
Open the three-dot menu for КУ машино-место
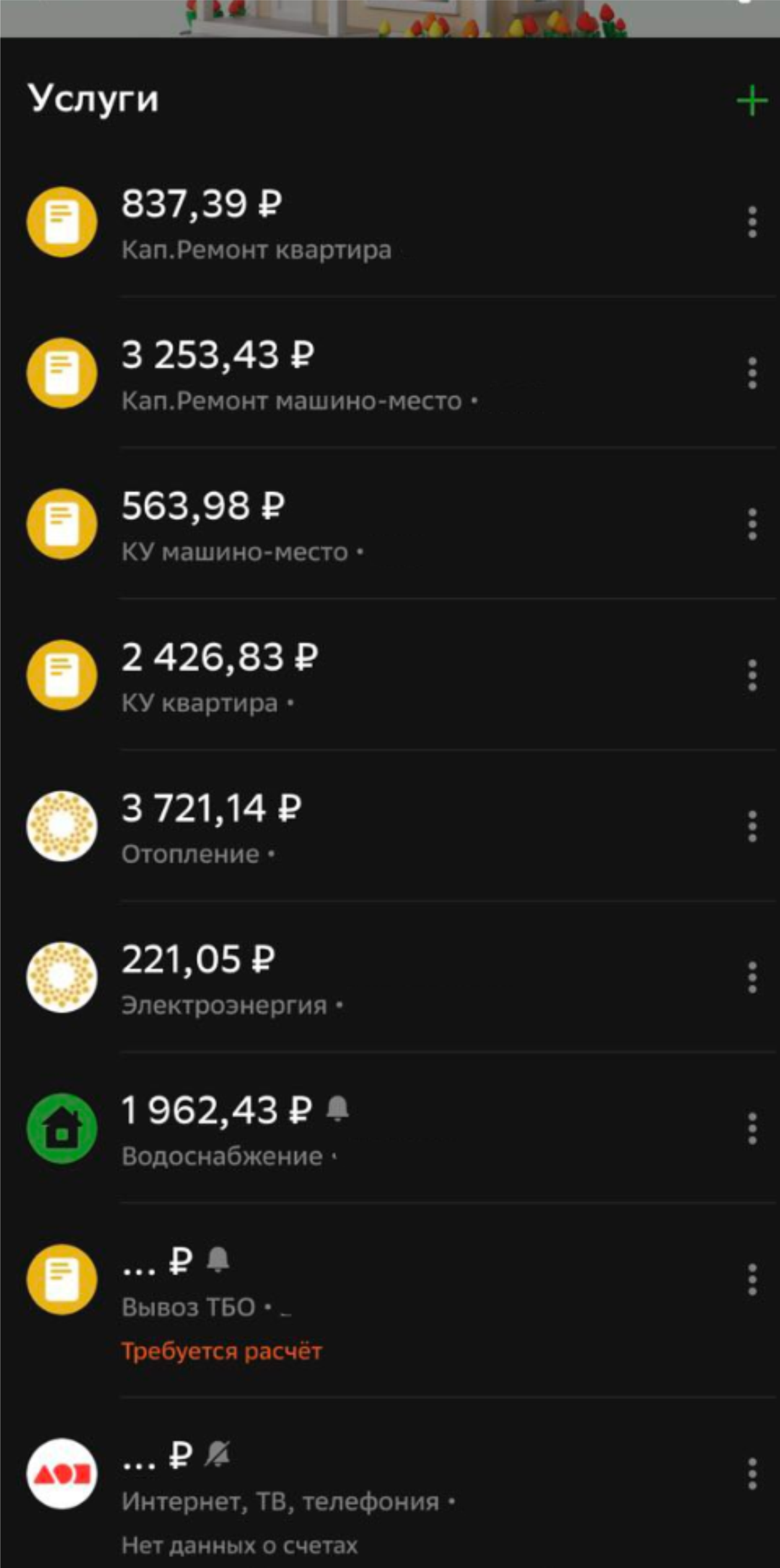point(752,524)
